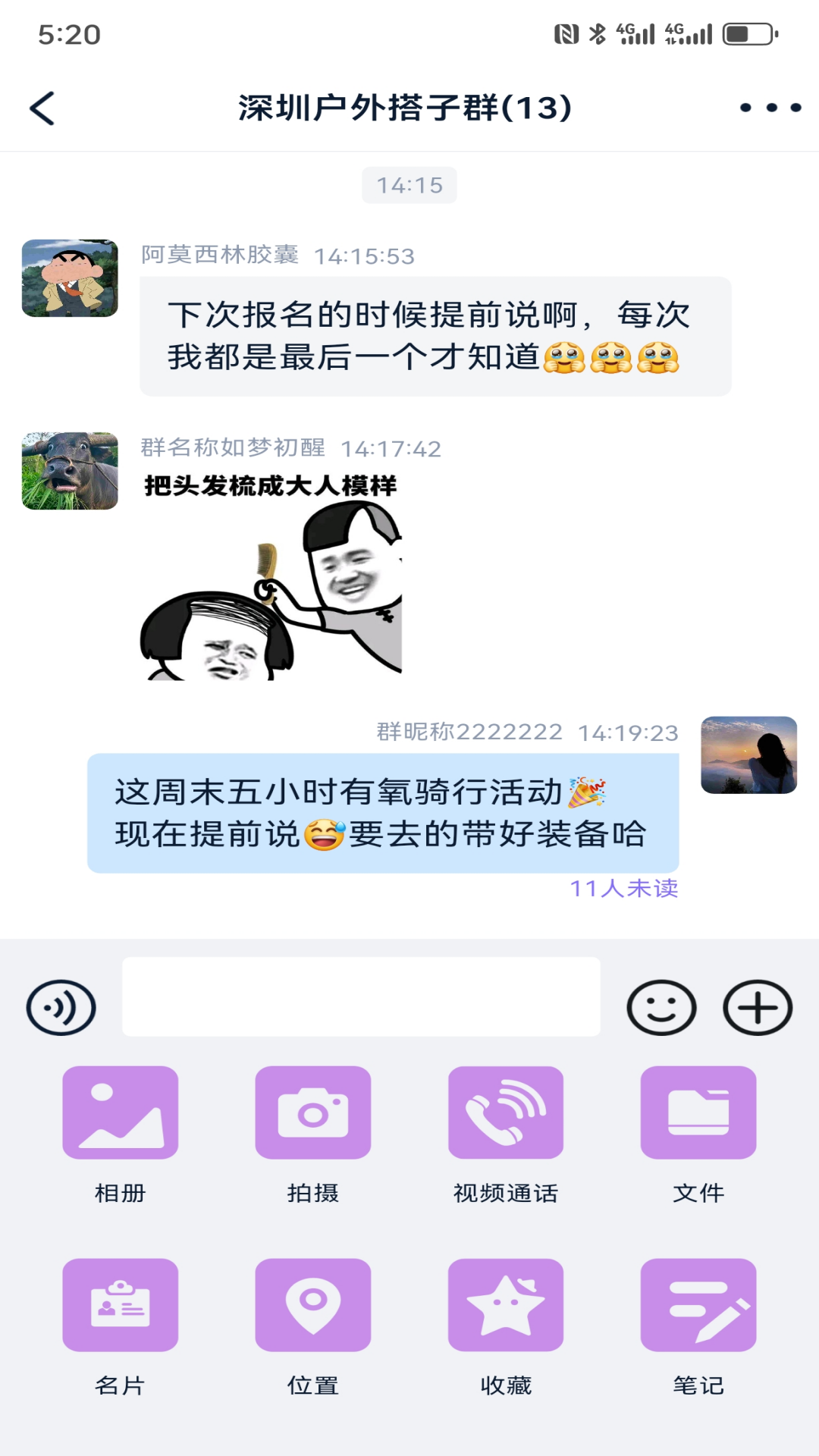Send your 位置 location

313,1305
